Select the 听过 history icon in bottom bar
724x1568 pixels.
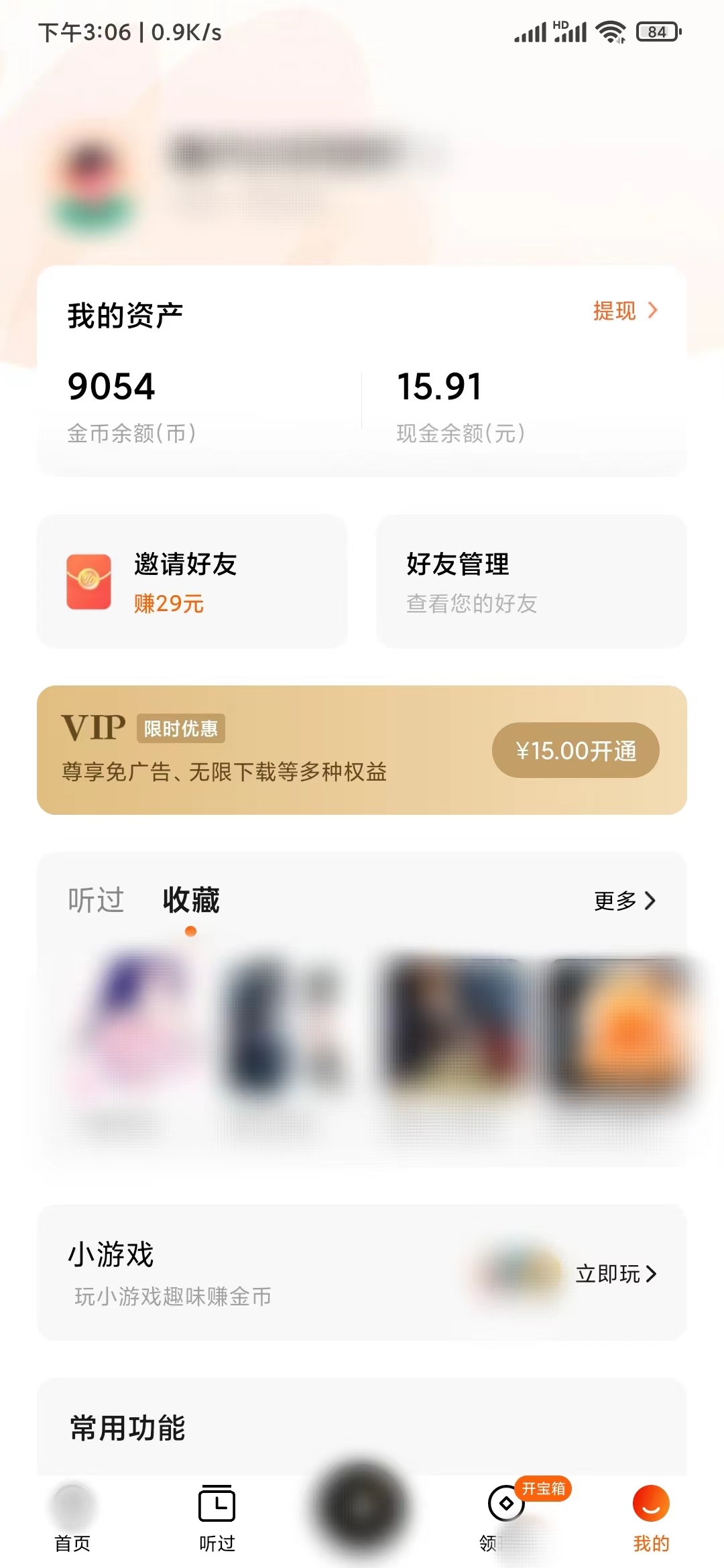[x=216, y=1504]
